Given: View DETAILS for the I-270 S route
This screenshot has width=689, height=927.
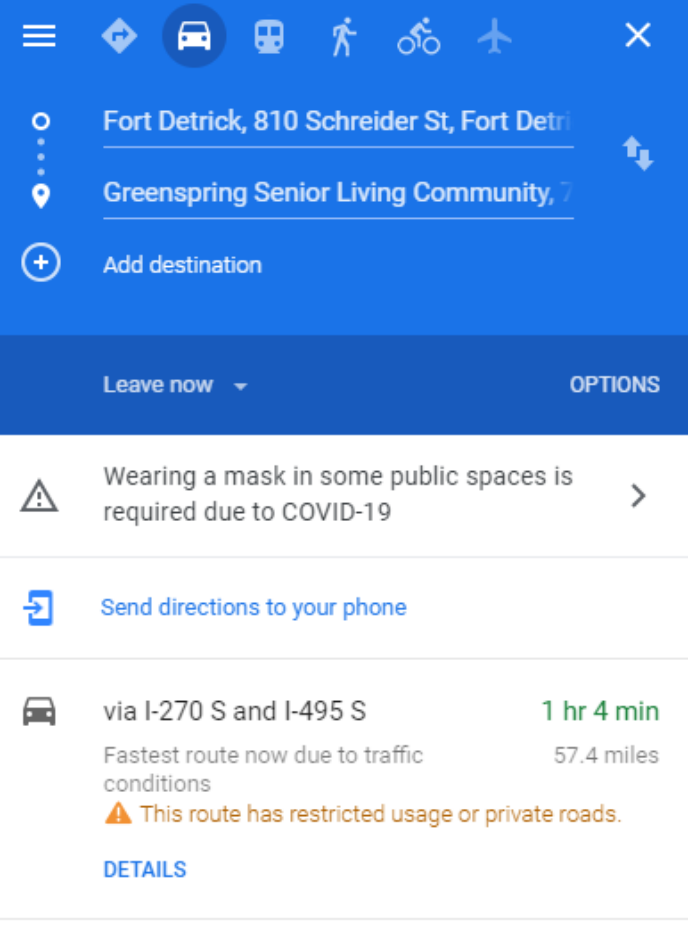Looking at the screenshot, I should point(145,869).
